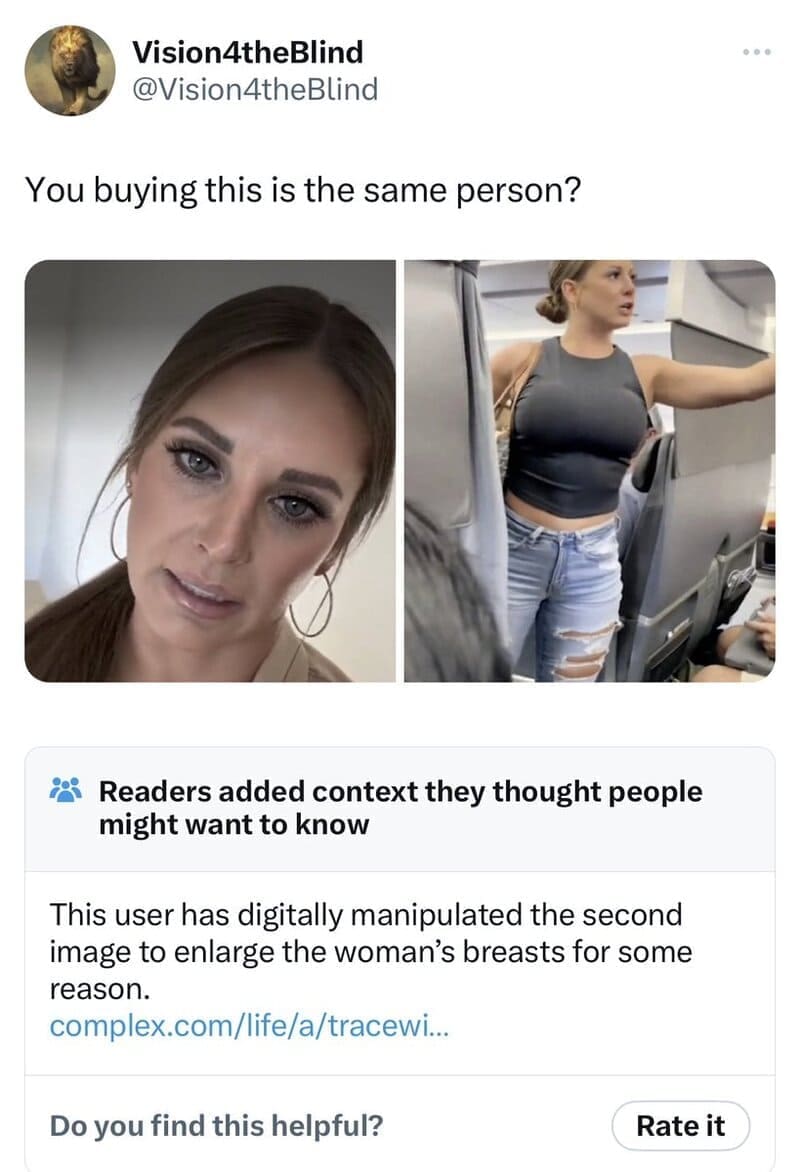This screenshot has height=1172, width=800.
Task: Open the post's three-dot overflow menu
Action: pos(757,50)
